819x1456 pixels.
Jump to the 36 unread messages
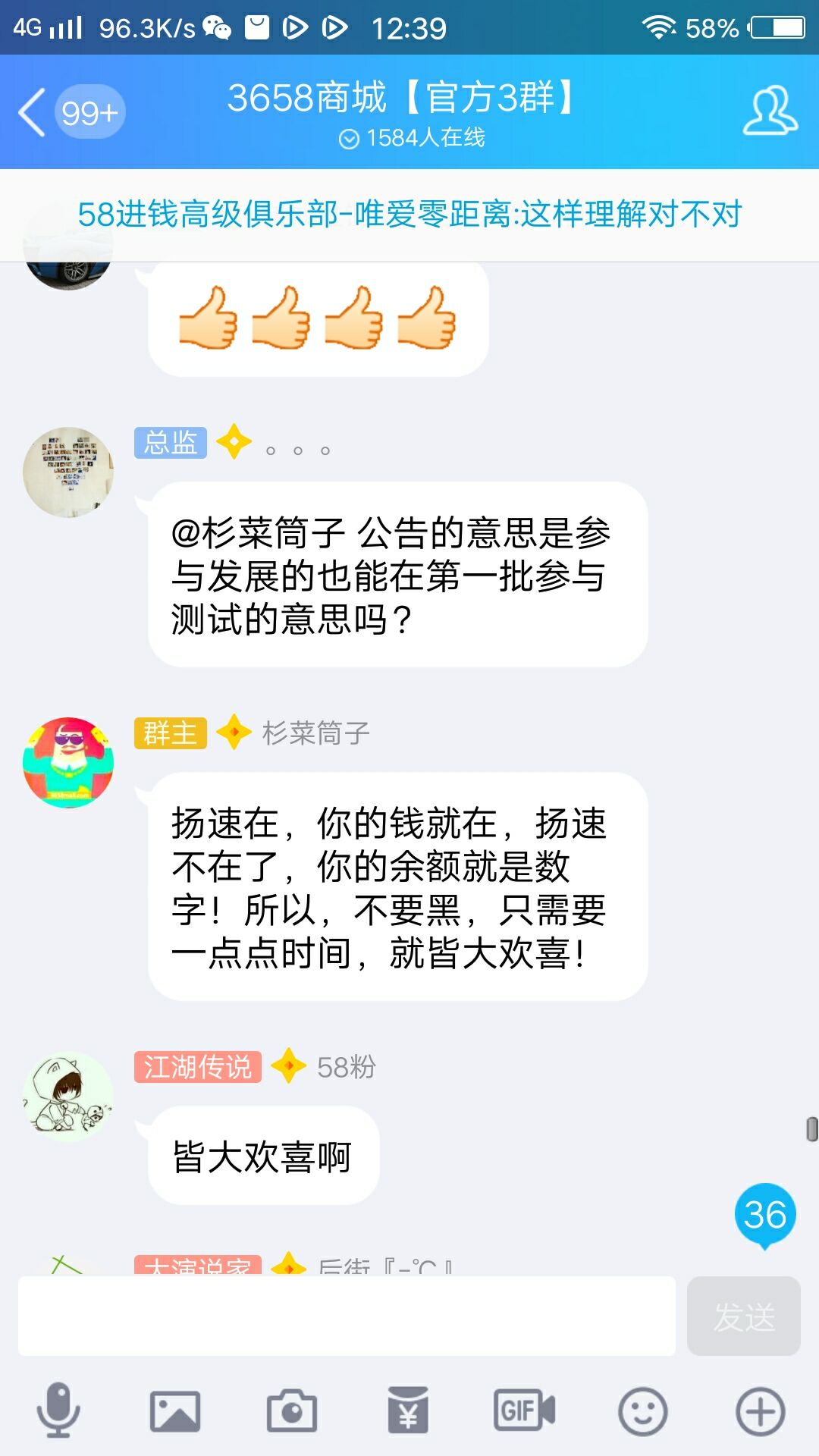click(x=764, y=1215)
